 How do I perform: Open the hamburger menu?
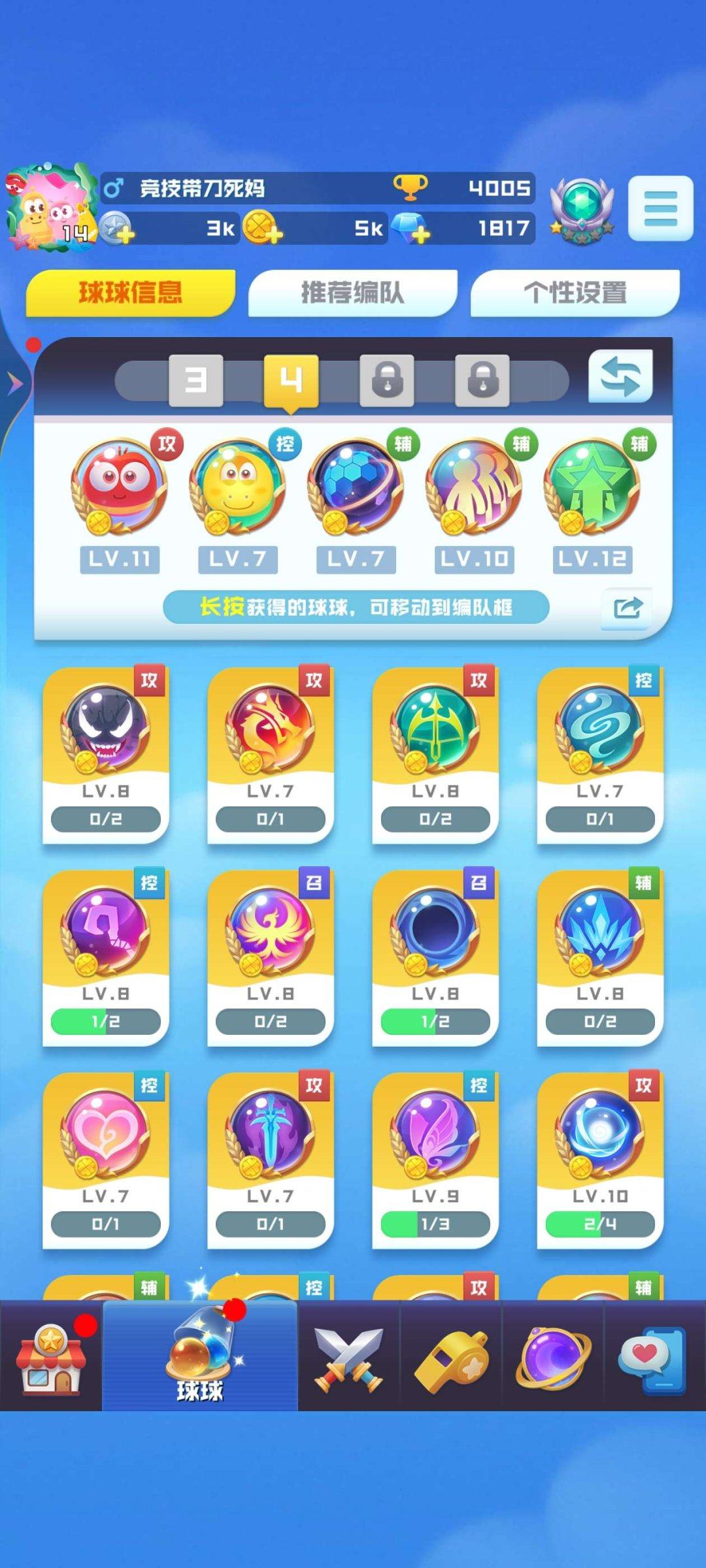tap(660, 208)
